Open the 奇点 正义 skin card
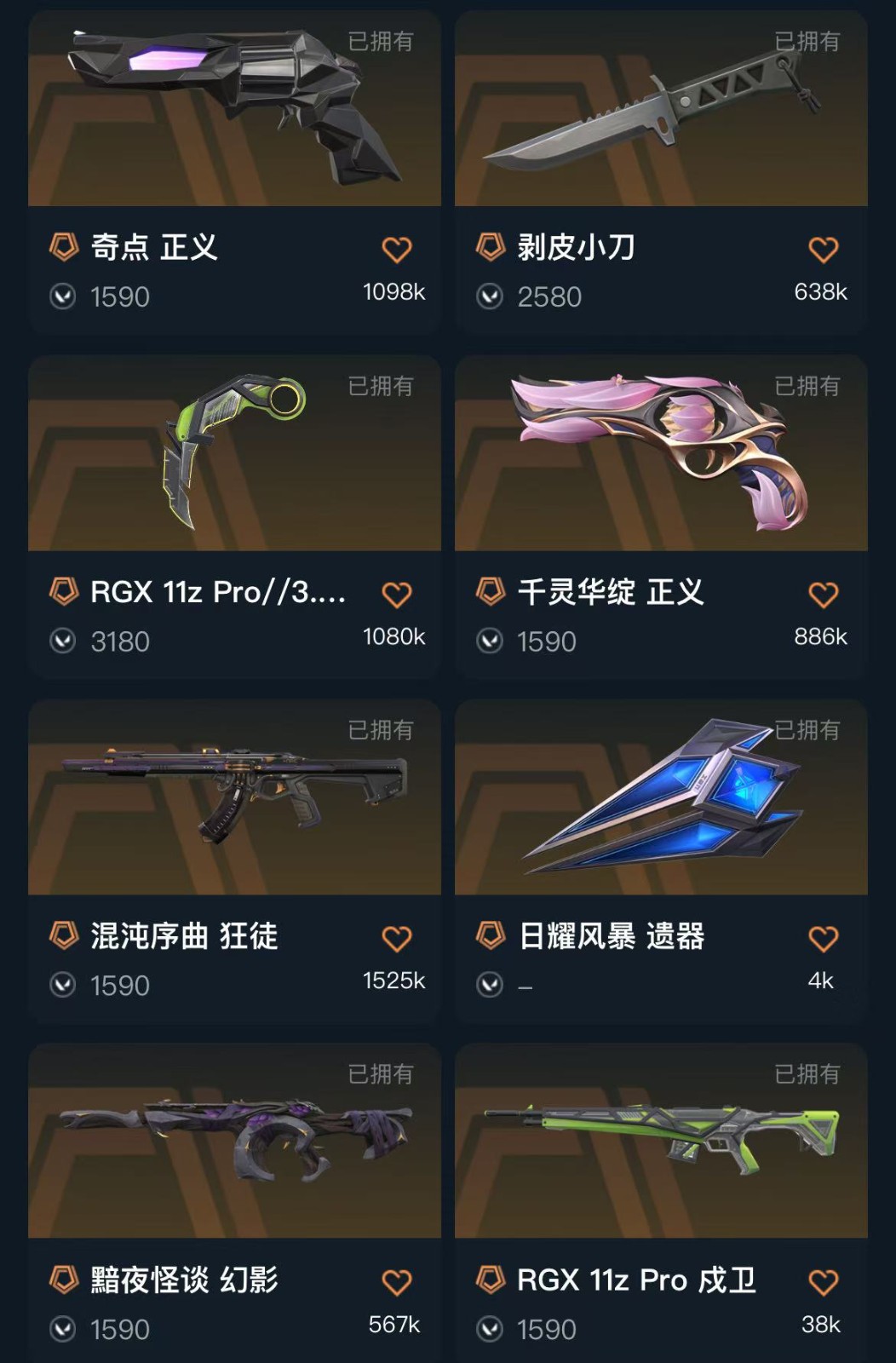Screen dimensions: 896x1363 coord(234,111)
